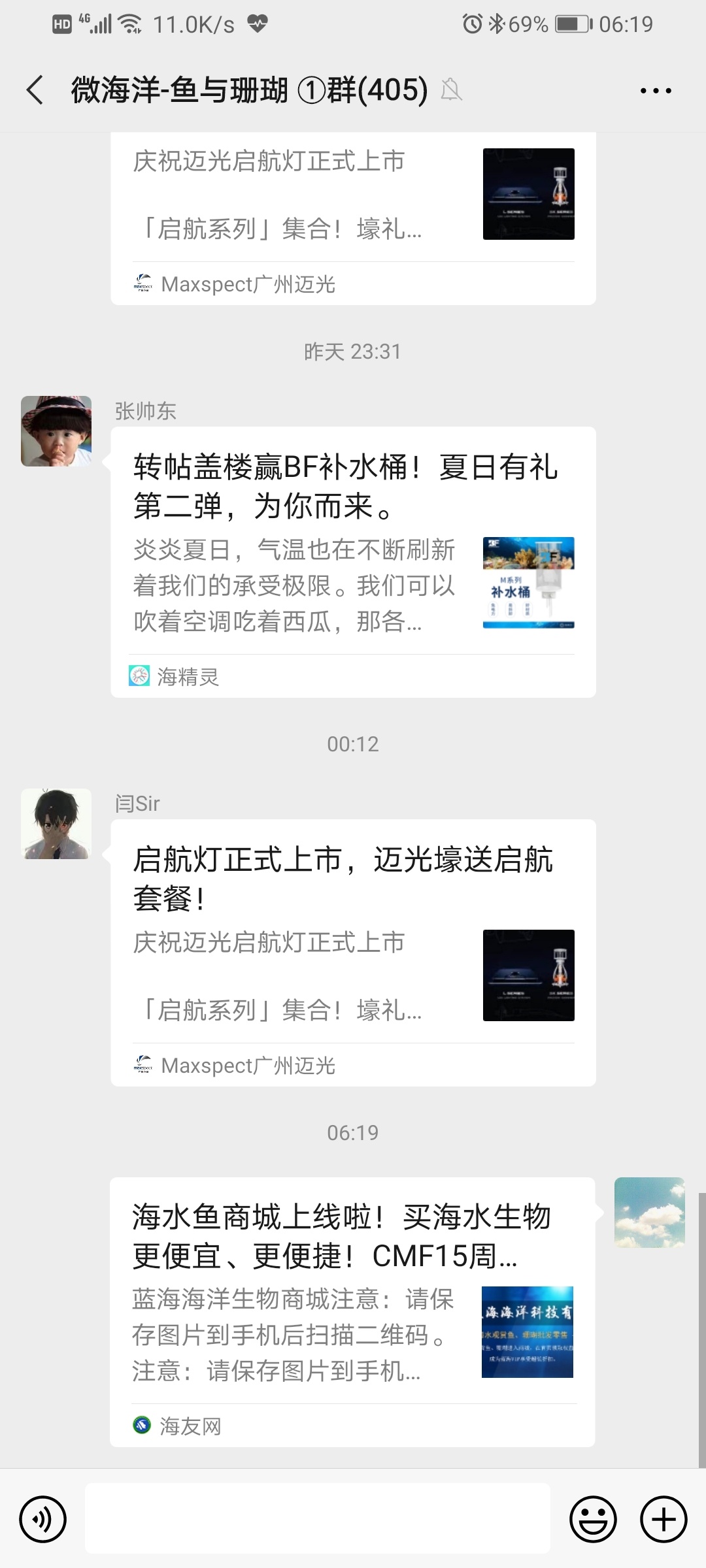The height and width of the screenshot is (1568, 706).
Task: View 闫Sir's profile avatar
Action: click(56, 824)
